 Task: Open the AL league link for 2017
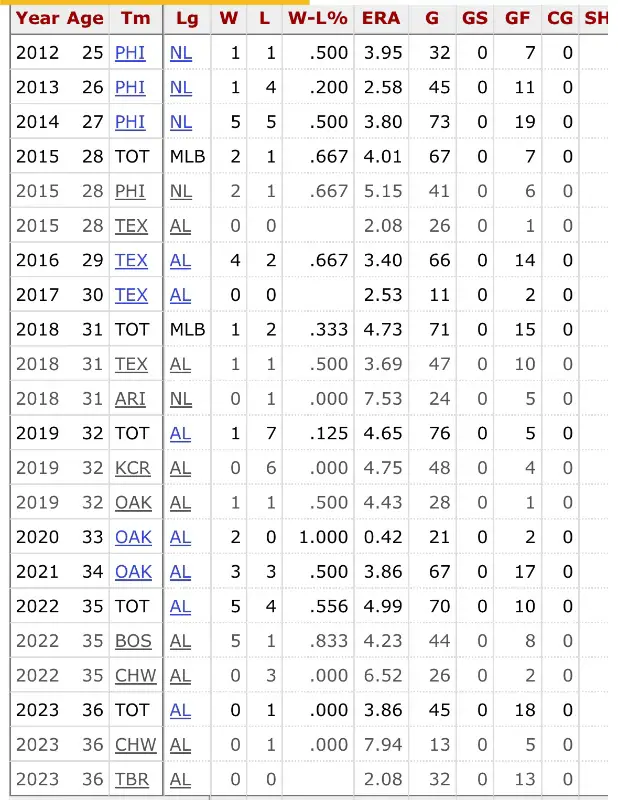pos(180,295)
